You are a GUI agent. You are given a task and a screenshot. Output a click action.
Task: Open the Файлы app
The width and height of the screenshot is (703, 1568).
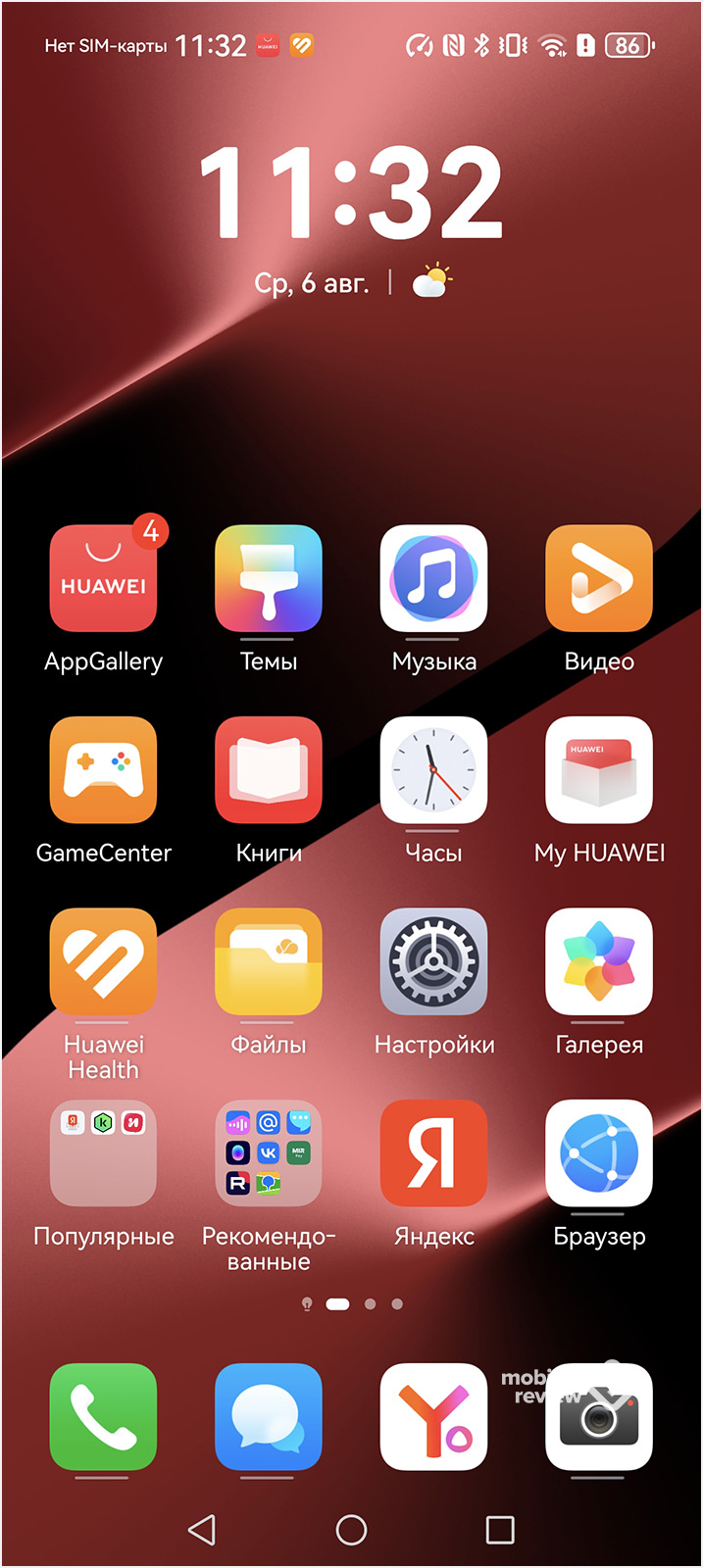click(x=268, y=961)
